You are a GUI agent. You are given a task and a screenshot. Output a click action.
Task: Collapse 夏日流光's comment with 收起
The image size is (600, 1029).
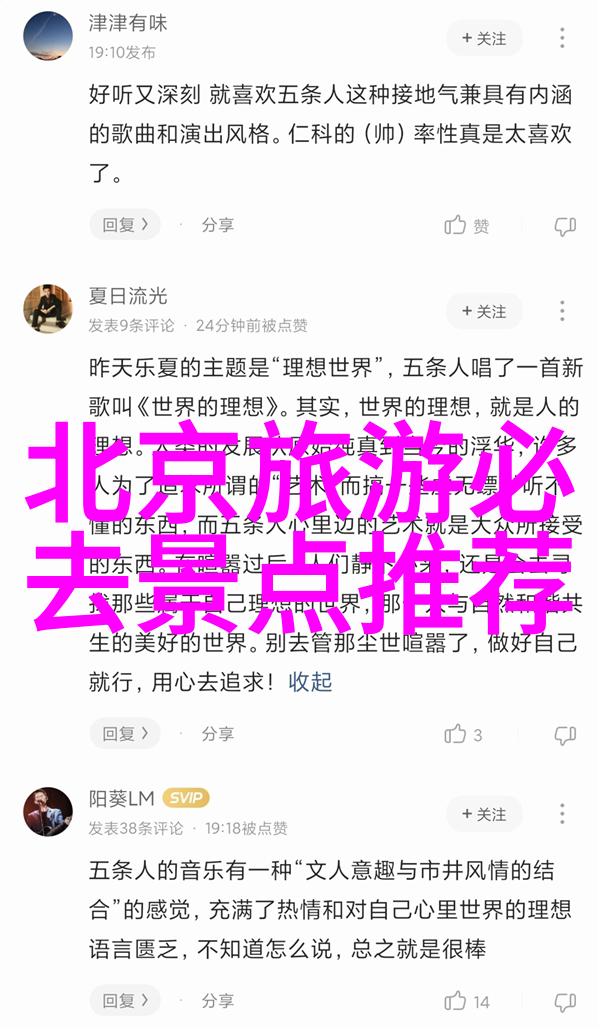pos(310,682)
